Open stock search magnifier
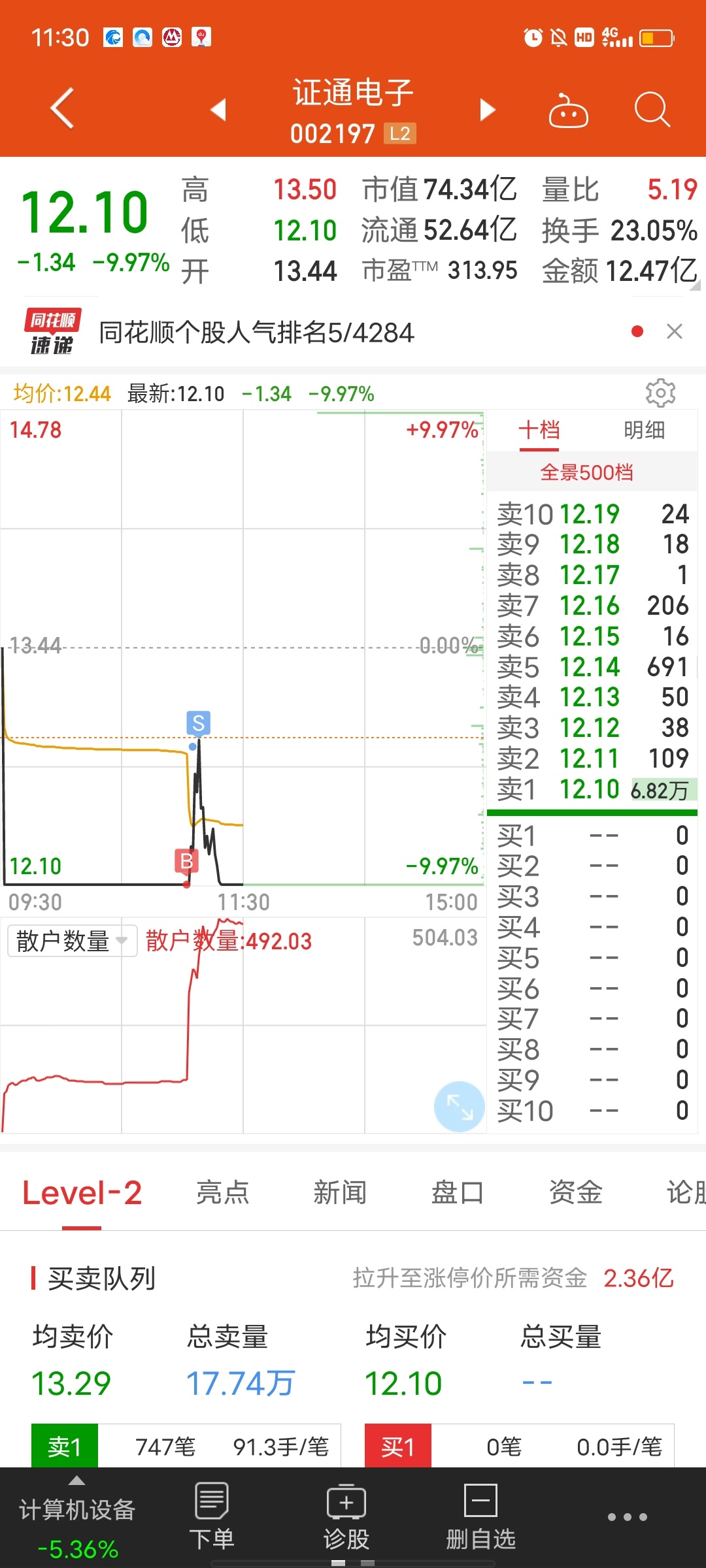Viewport: 706px width, 1568px height. tap(652, 109)
